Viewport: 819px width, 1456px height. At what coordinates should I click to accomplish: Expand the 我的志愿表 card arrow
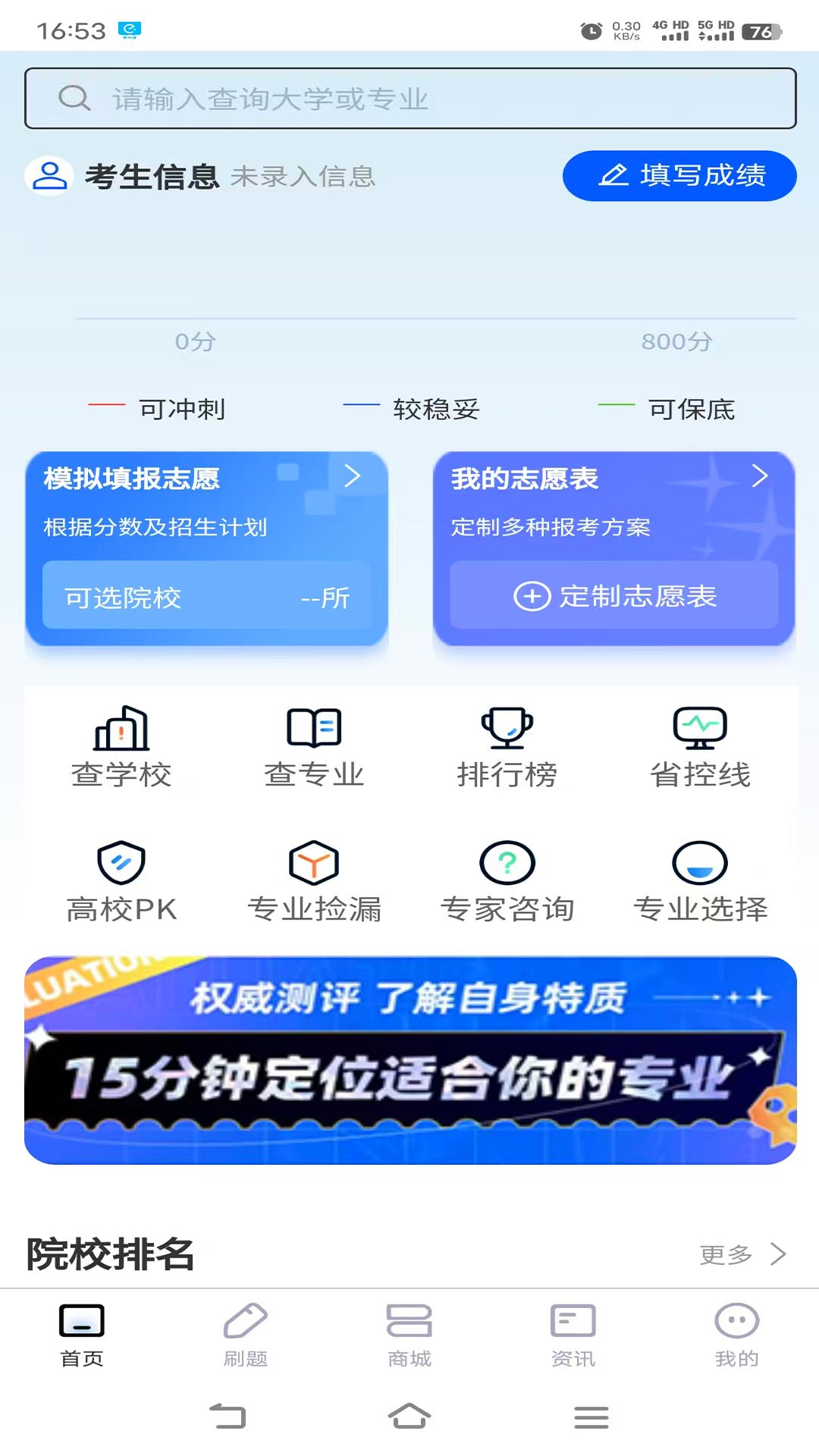[762, 478]
